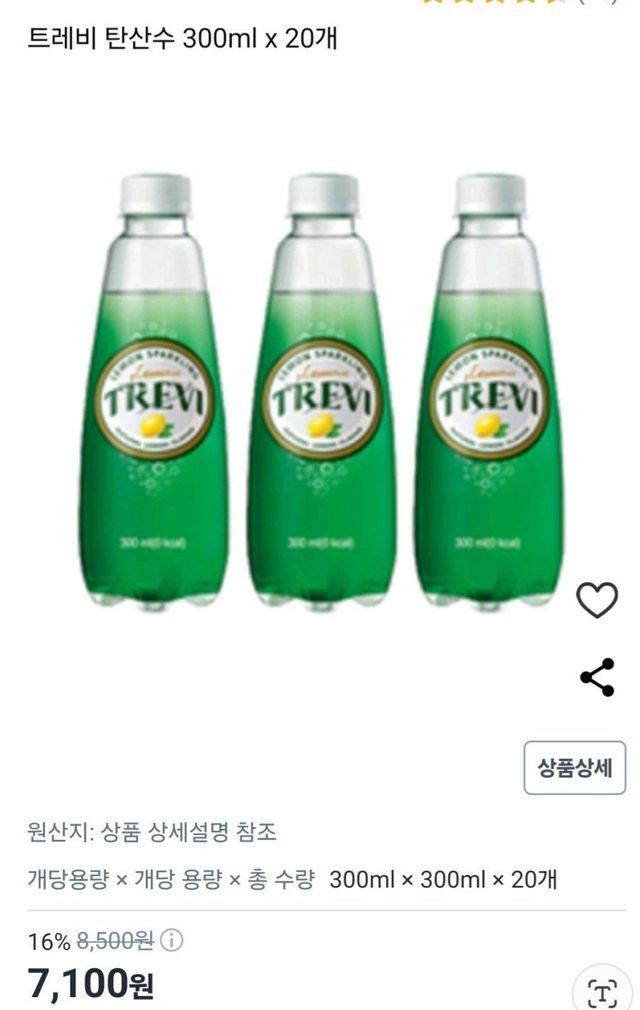Open the 상품상세 product details
This screenshot has width=640, height=1010.
click(574, 768)
